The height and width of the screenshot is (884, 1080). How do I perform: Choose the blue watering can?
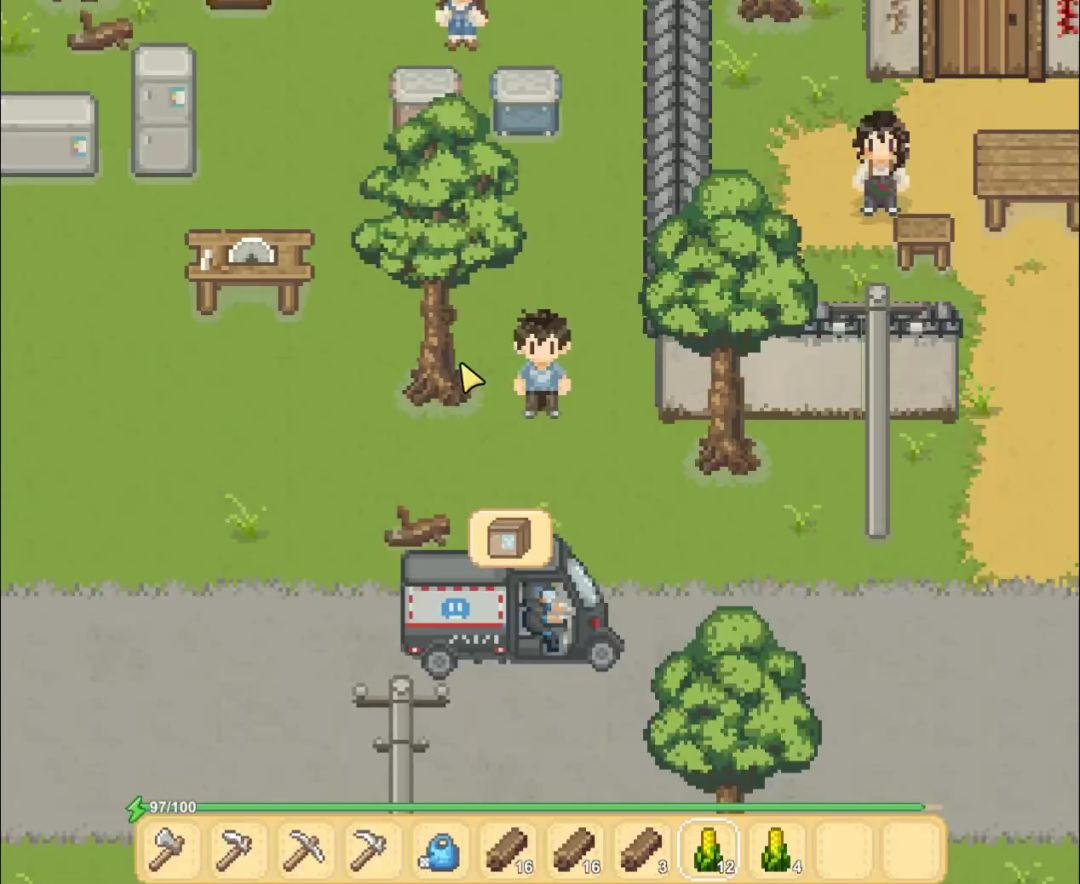pyautogui.click(x=438, y=851)
